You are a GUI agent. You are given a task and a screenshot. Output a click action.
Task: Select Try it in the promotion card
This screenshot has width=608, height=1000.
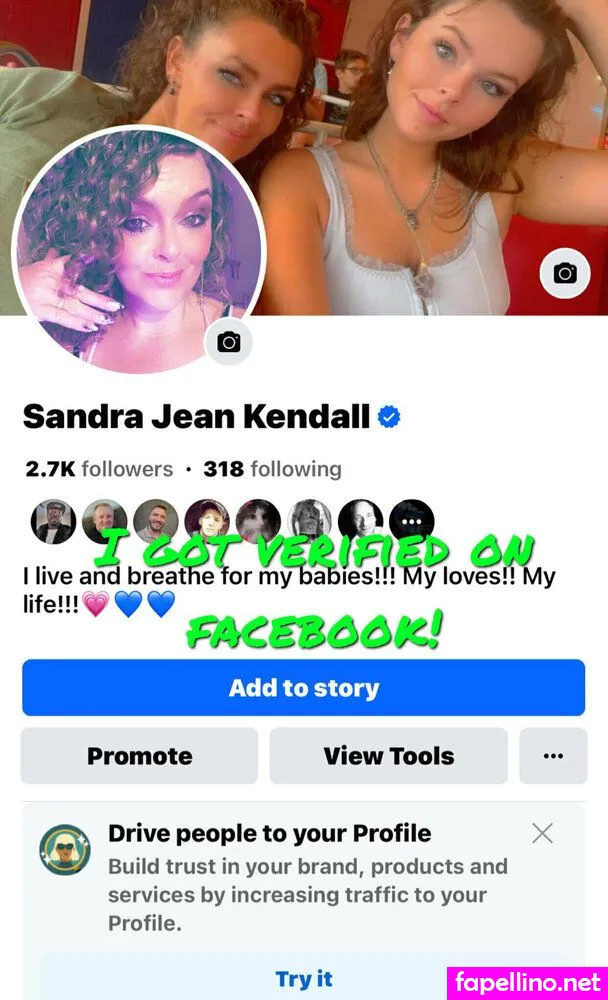click(303, 978)
